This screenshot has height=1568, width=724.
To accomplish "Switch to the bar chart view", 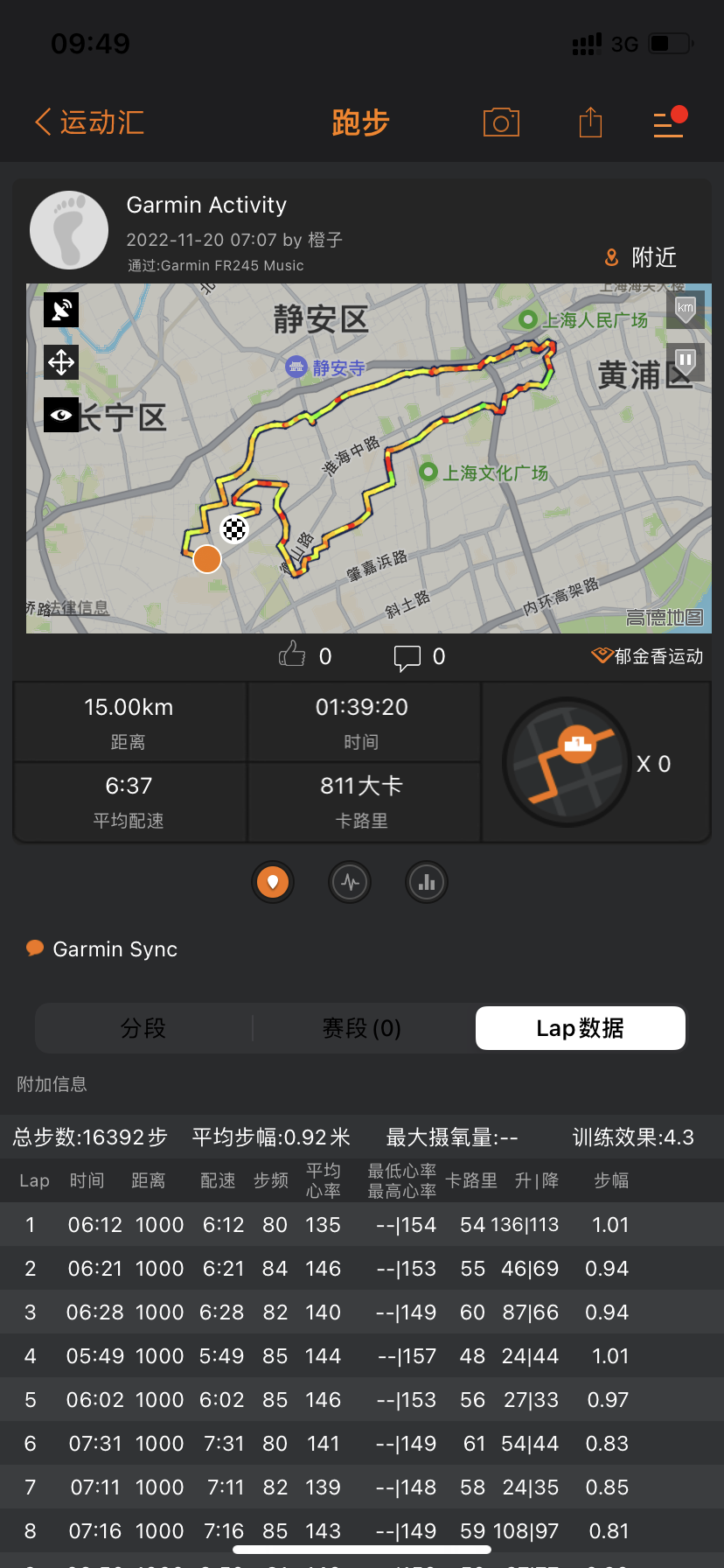I will (x=427, y=882).
